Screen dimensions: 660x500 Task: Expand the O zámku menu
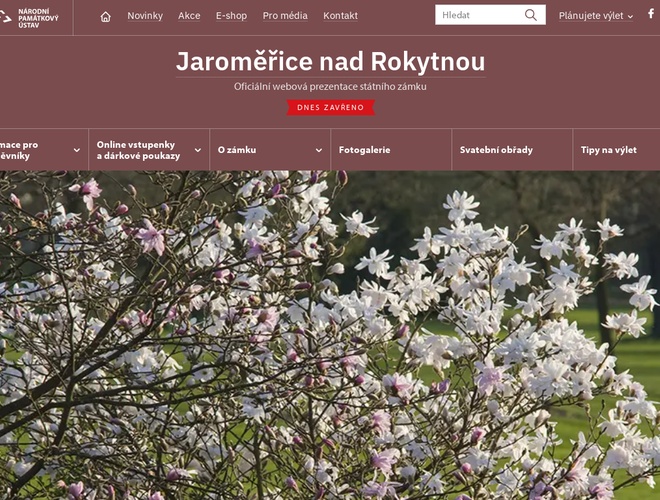(x=269, y=150)
